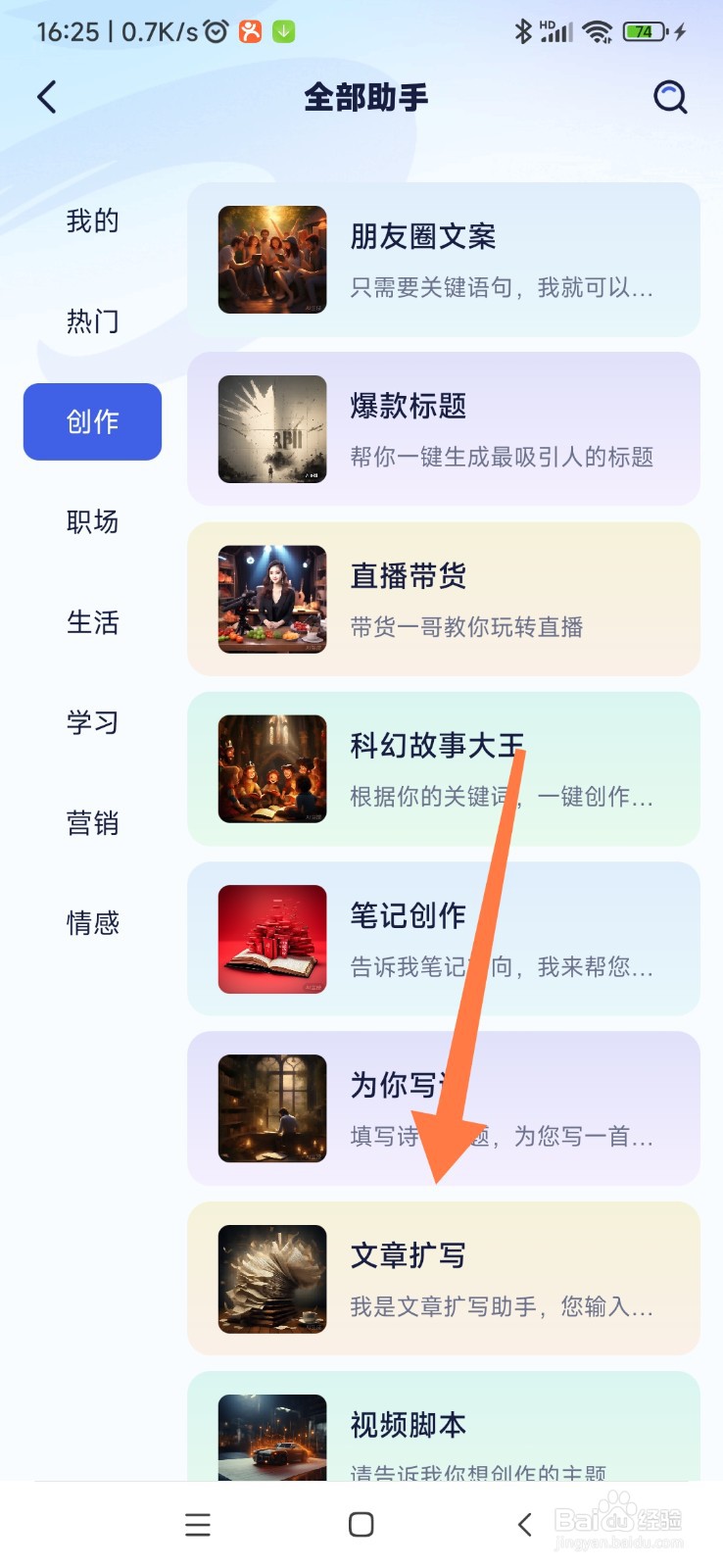Select the 职场 category entry
This screenshot has height=1568, width=723.
(92, 522)
